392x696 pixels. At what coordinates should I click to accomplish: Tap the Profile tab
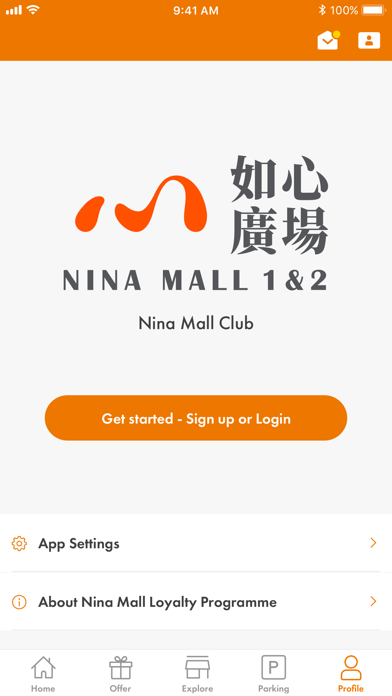[351, 674]
